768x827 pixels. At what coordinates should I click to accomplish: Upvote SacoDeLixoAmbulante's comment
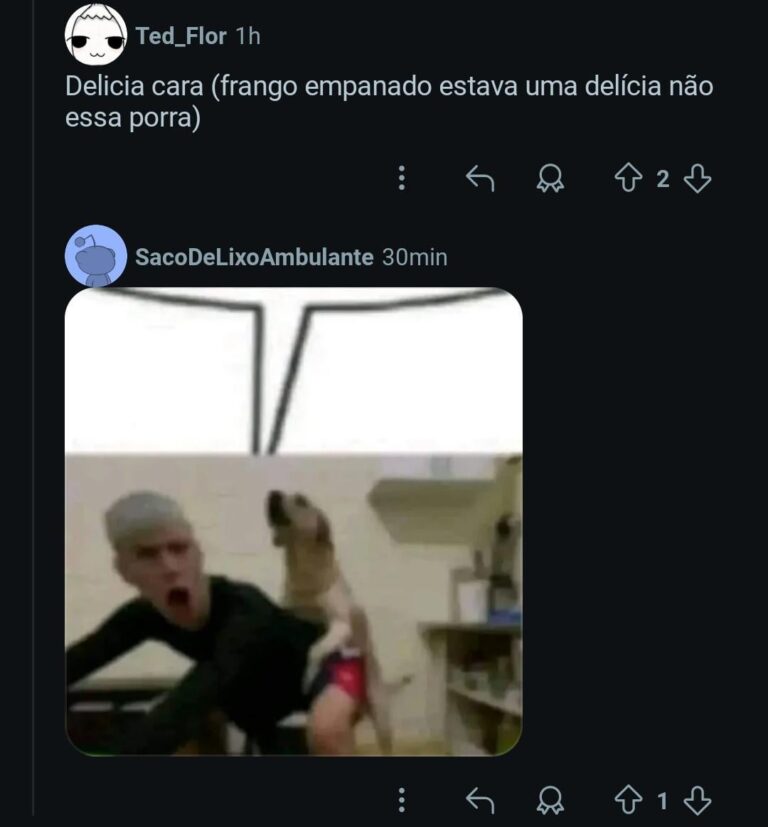point(627,800)
